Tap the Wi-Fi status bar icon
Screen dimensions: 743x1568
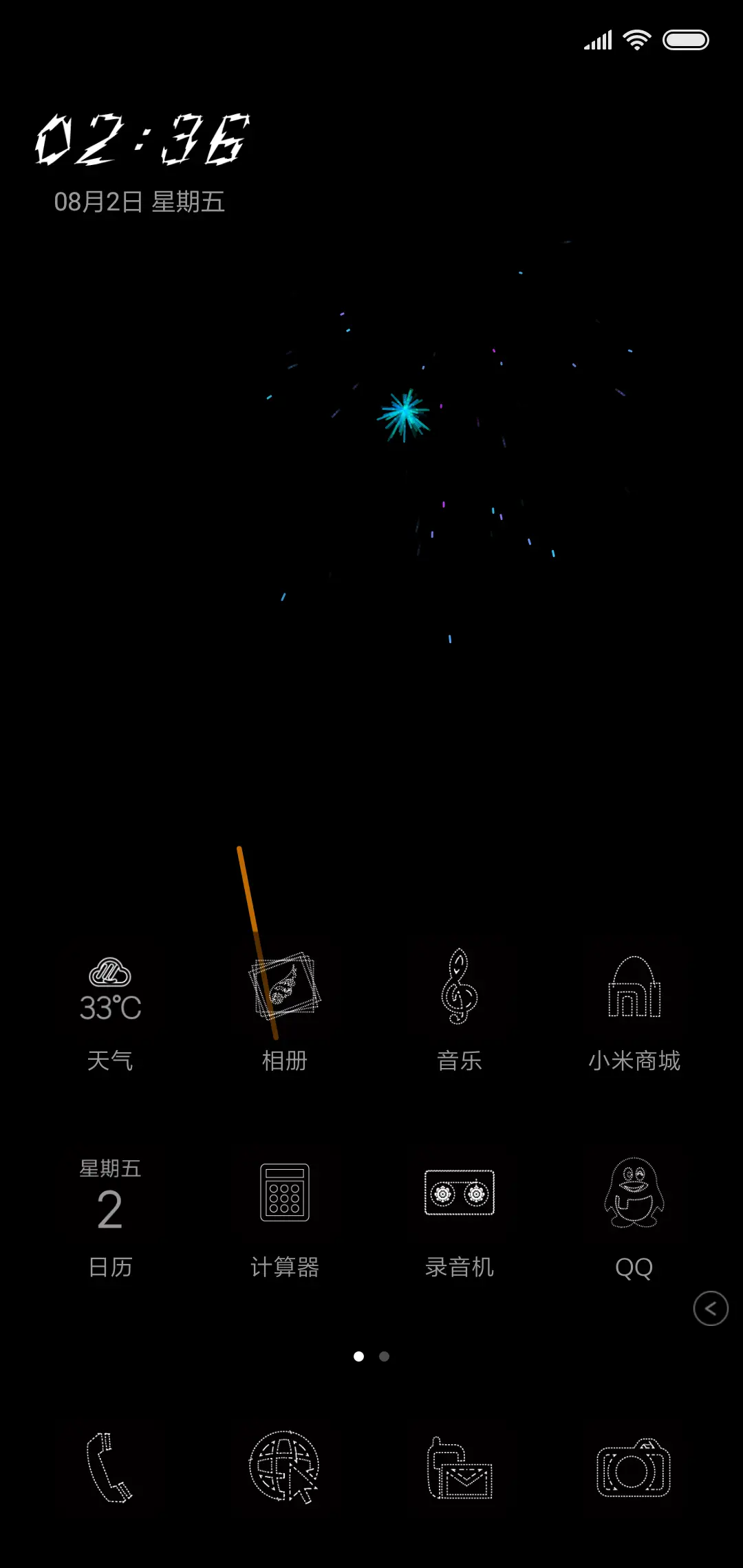coord(636,39)
